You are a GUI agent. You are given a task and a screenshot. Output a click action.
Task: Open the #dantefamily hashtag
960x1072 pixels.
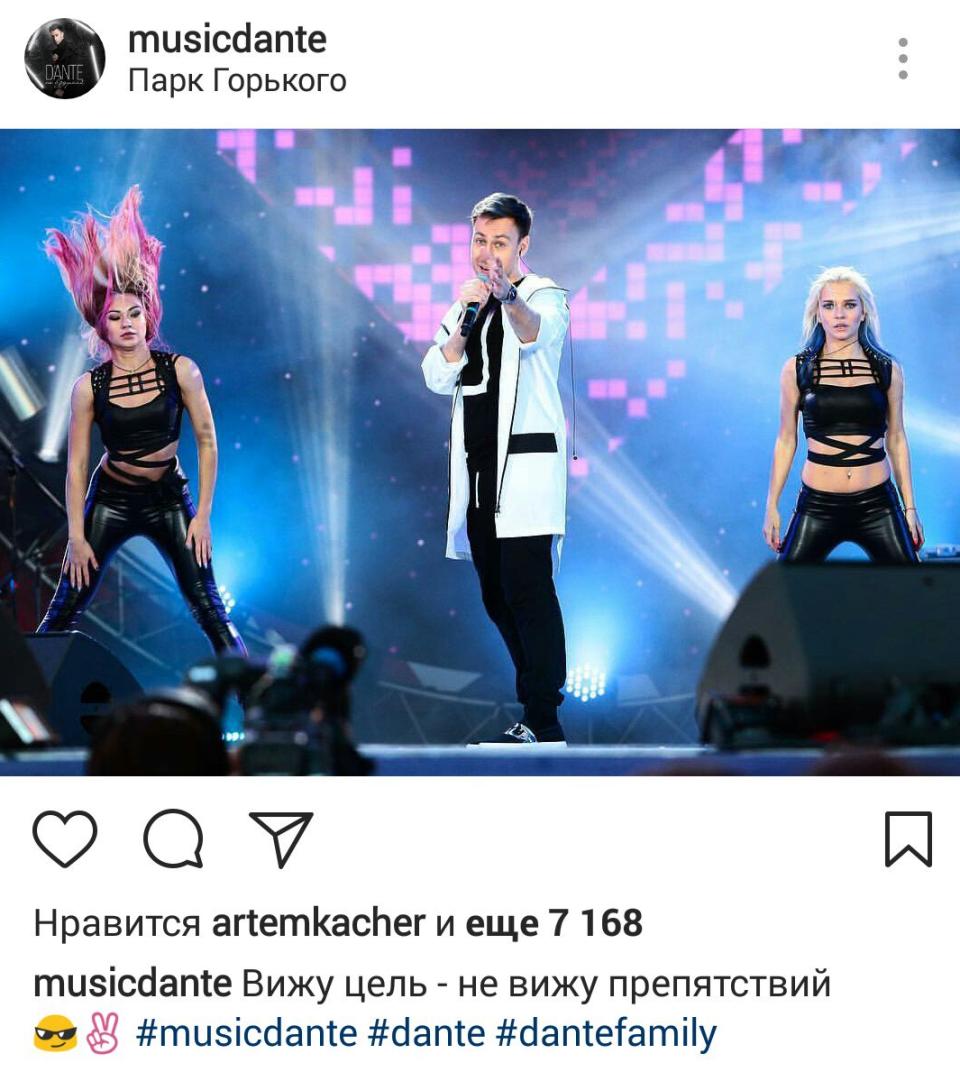(606, 1033)
